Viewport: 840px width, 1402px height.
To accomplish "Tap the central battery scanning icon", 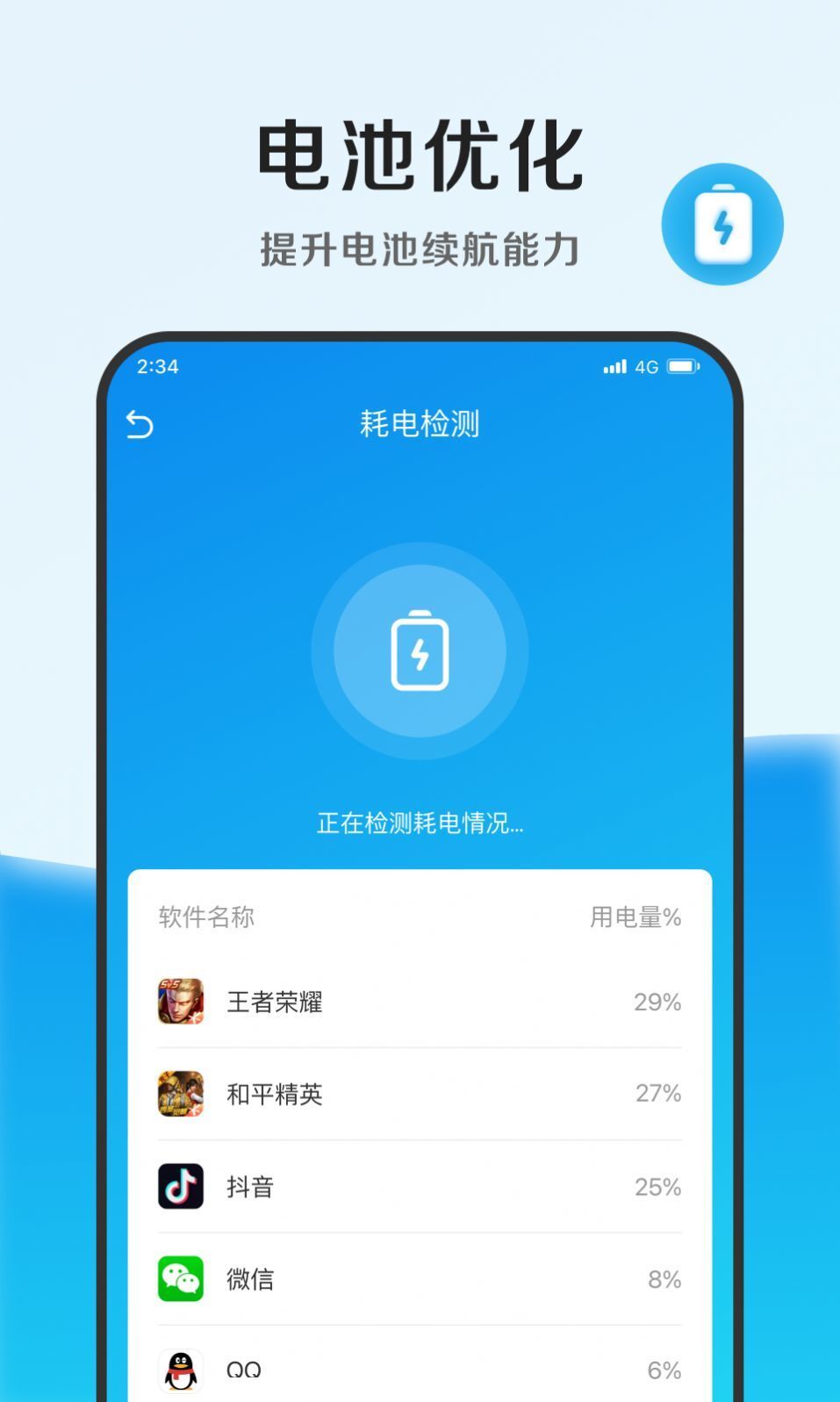I will pos(419,650).
